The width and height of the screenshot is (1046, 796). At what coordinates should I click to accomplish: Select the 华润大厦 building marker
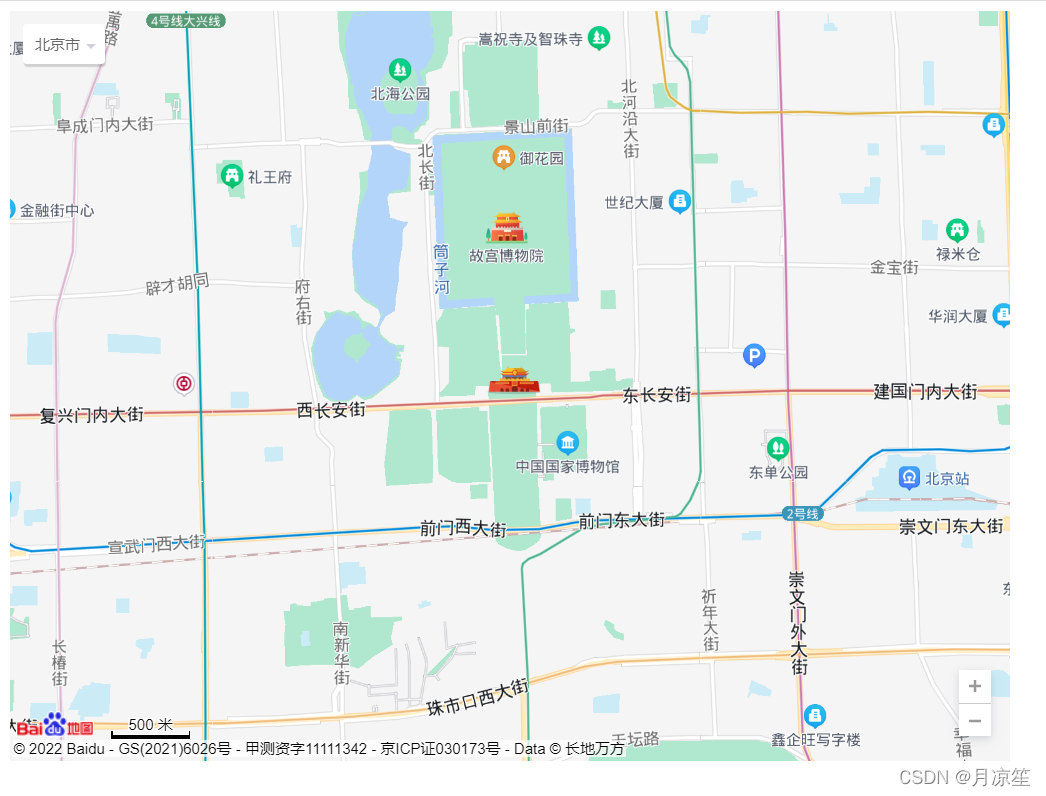[x=1001, y=316]
